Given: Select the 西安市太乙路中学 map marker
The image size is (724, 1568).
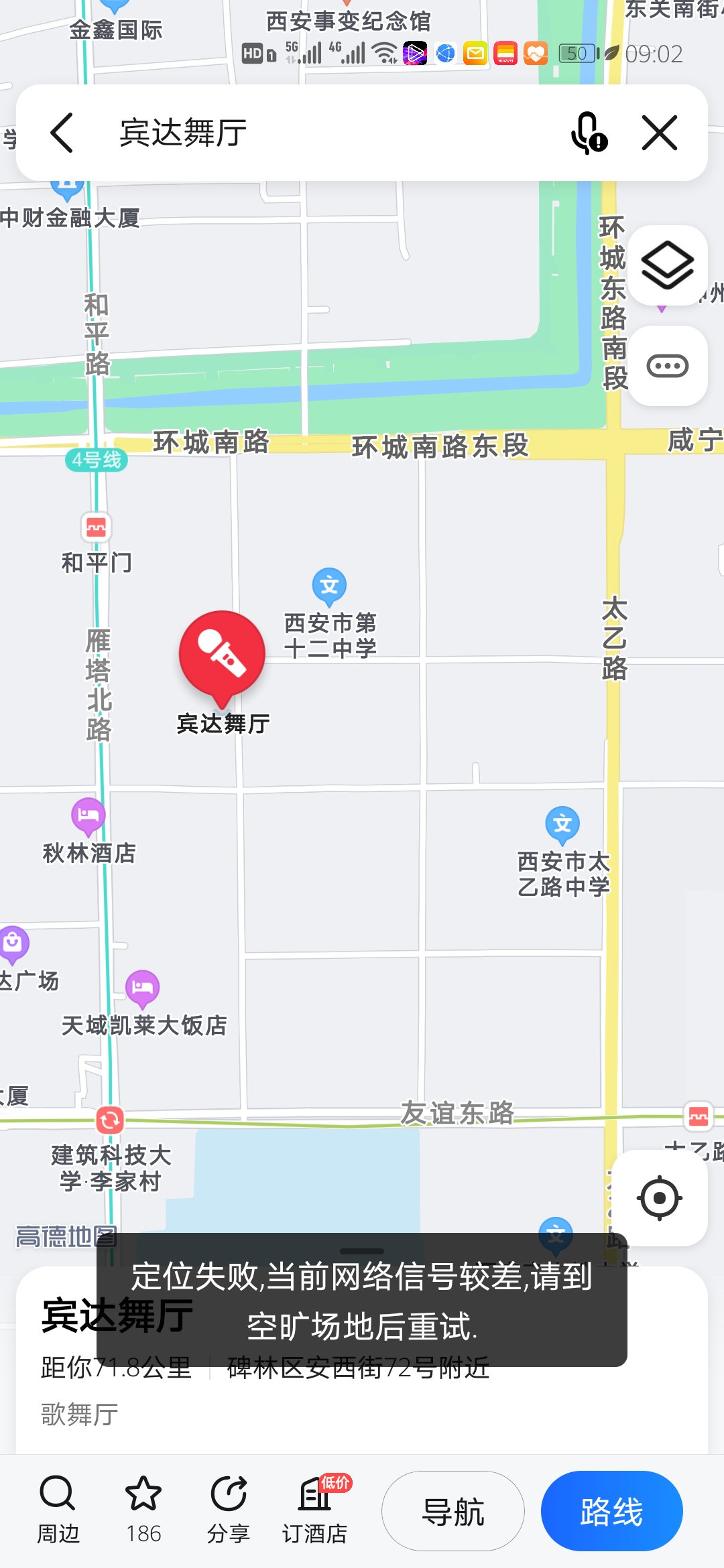Looking at the screenshot, I should [562, 825].
